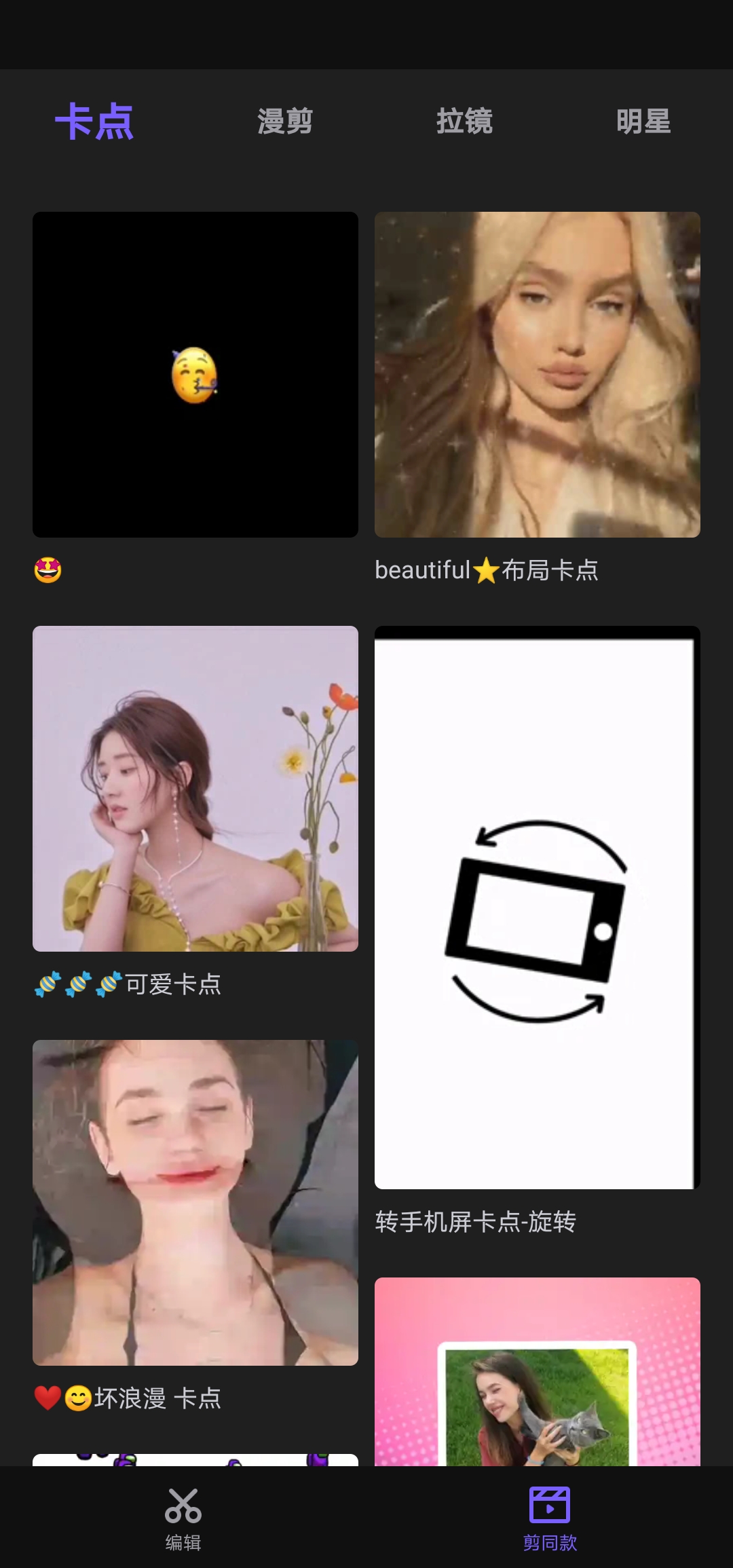Switch to the 漫剪 tab
Image resolution: width=733 pixels, height=1568 pixels.
point(284,122)
